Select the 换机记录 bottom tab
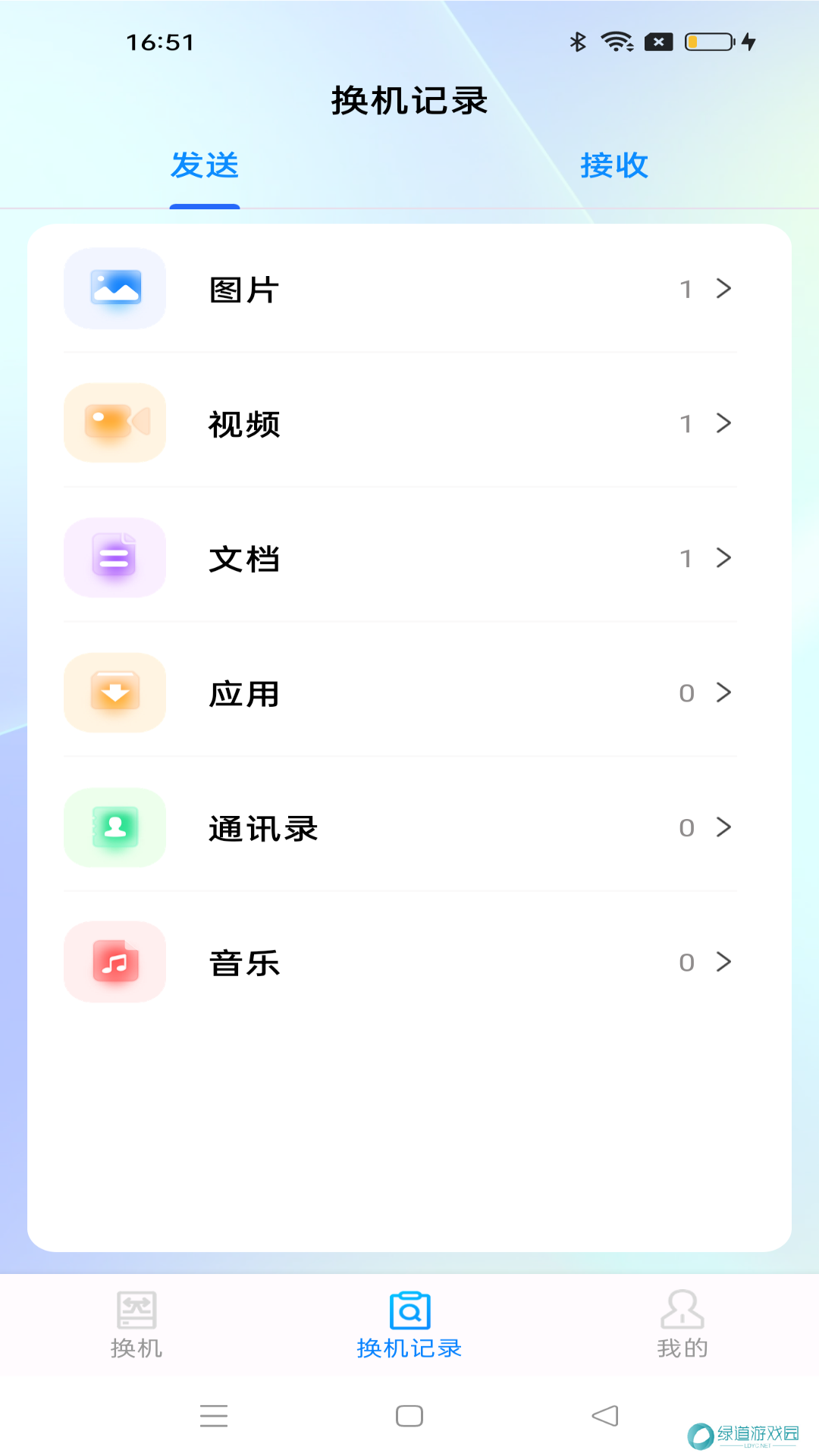This screenshot has height=1456, width=819. tap(409, 1325)
